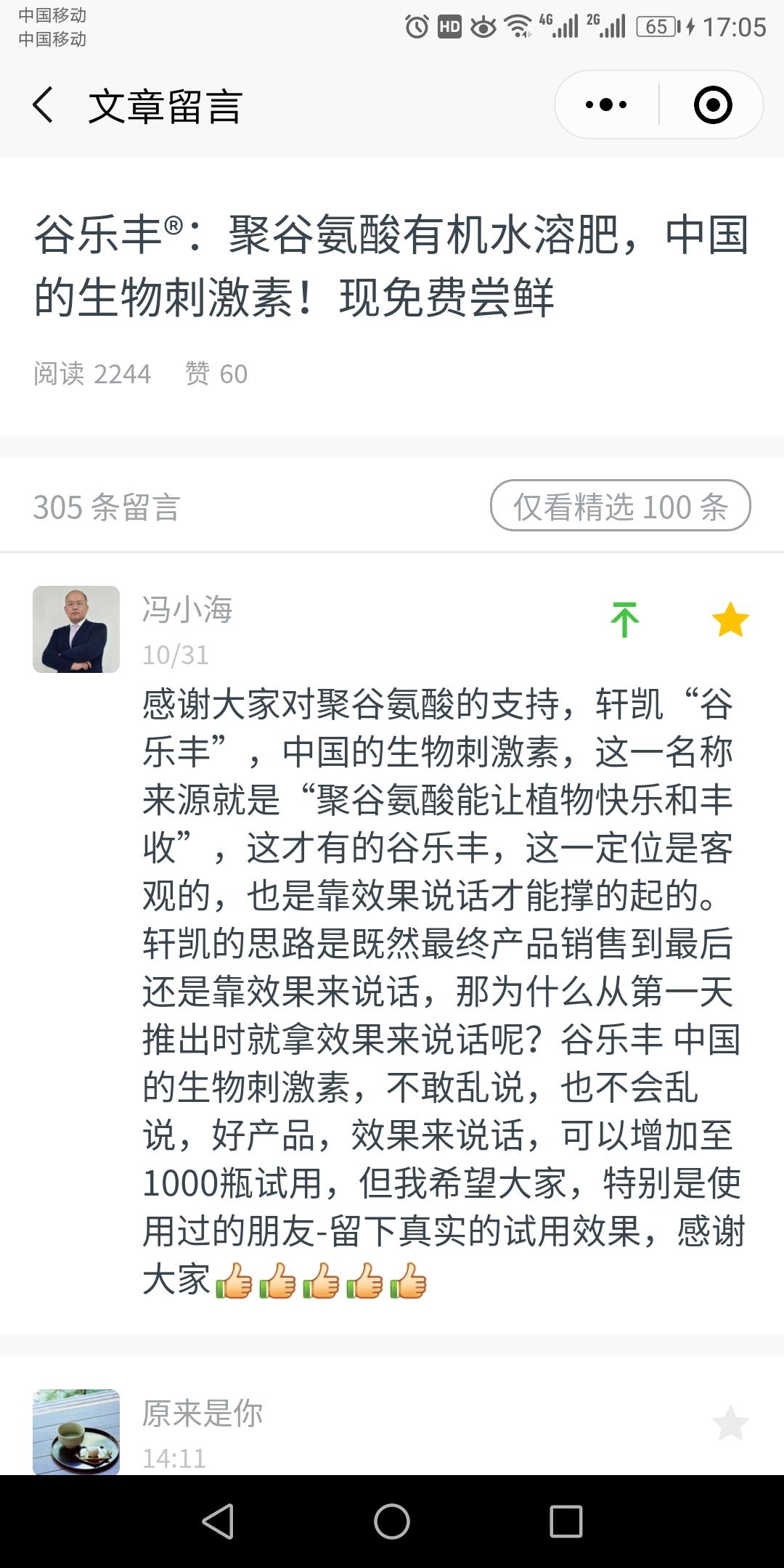784x1568 pixels.
Task: Open 原来是你's avatar
Action: pyautogui.click(x=76, y=1432)
